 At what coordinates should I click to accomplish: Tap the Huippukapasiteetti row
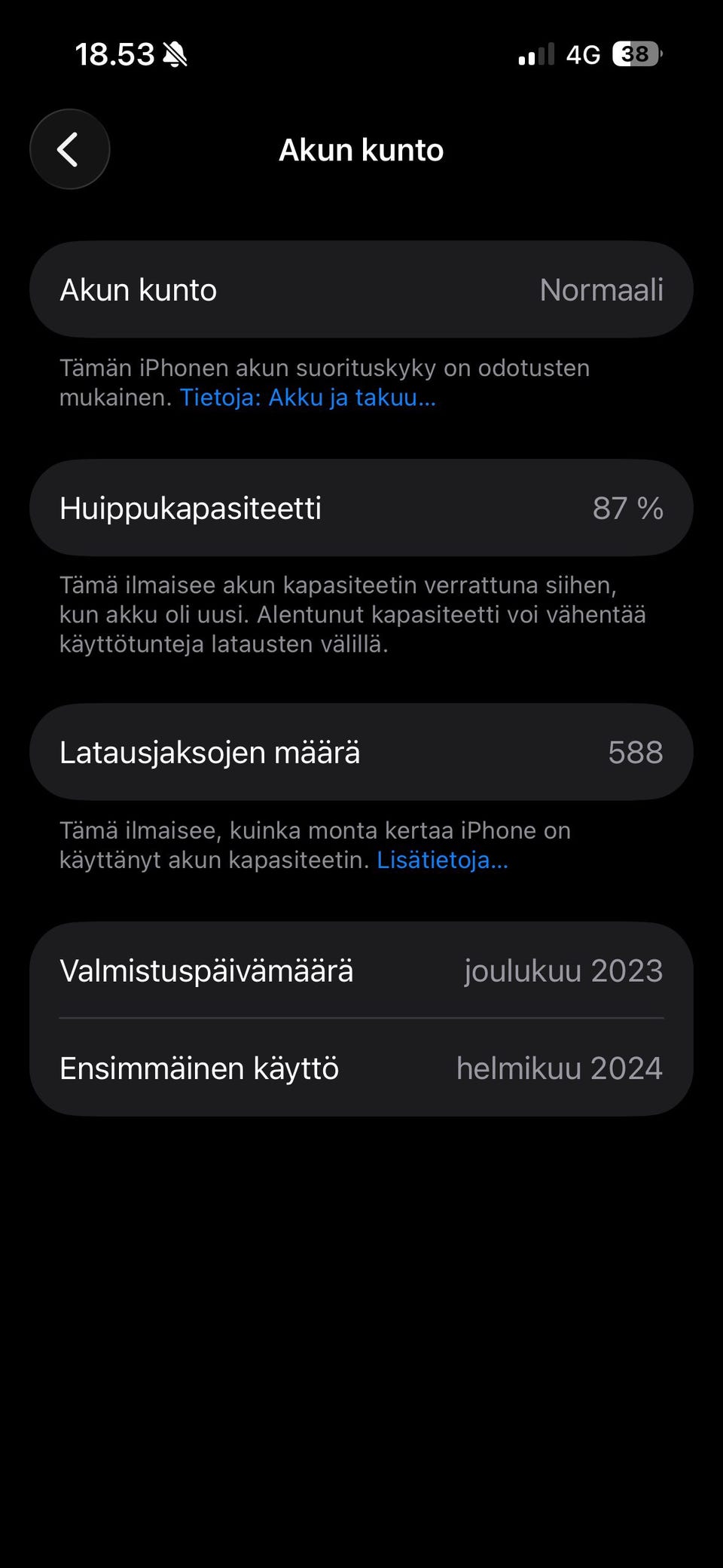click(361, 507)
